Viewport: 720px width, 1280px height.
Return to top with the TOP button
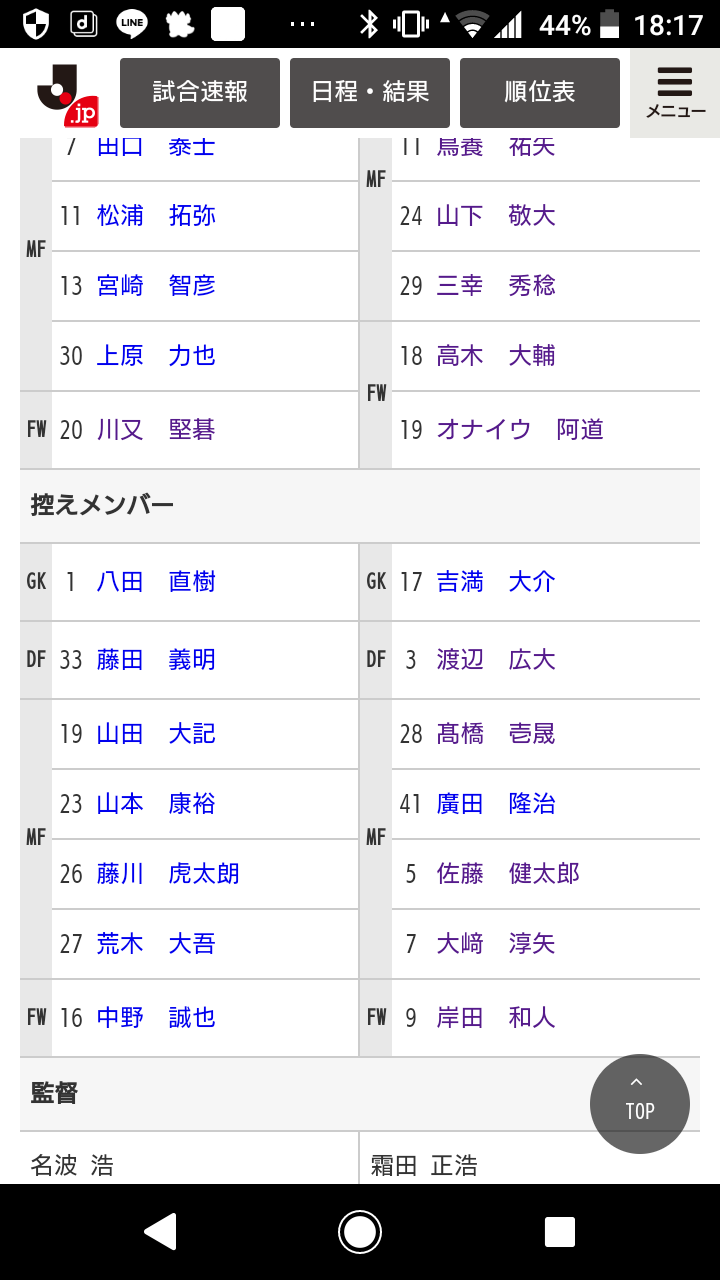point(640,1104)
